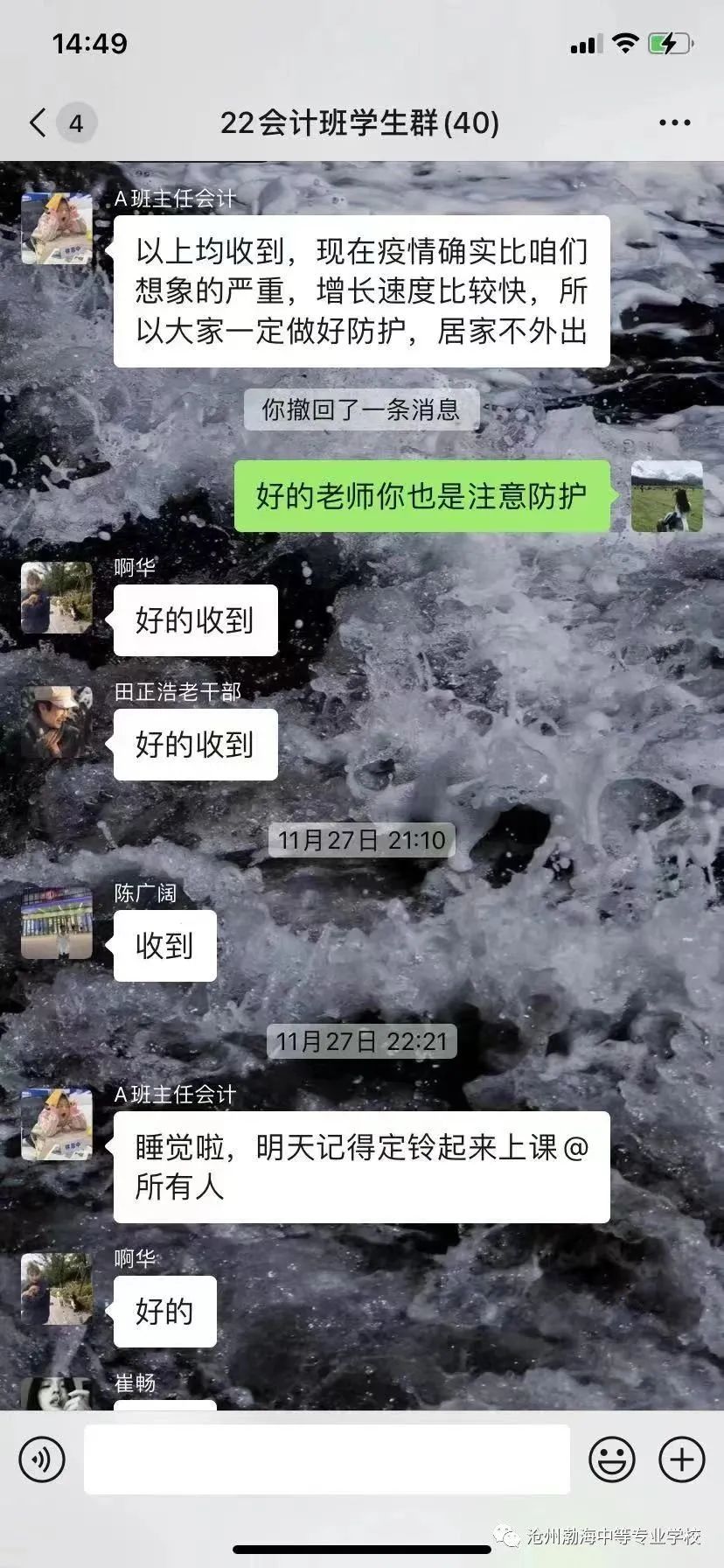724x1568 pixels.
Task: Switch to voice message input
Action: 42,1459
